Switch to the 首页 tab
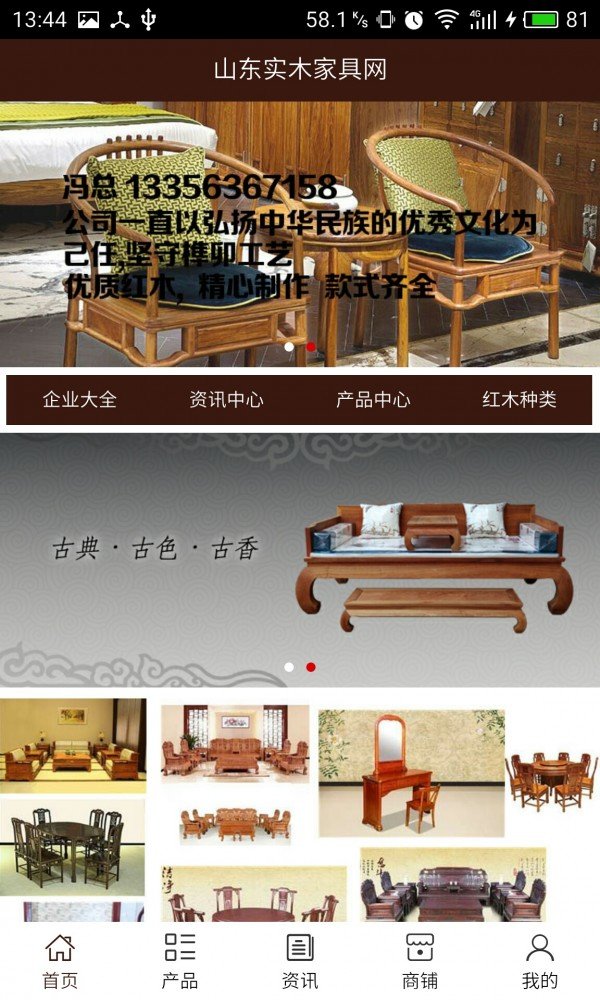Screen dimensions: 600x1000 coord(60,960)
